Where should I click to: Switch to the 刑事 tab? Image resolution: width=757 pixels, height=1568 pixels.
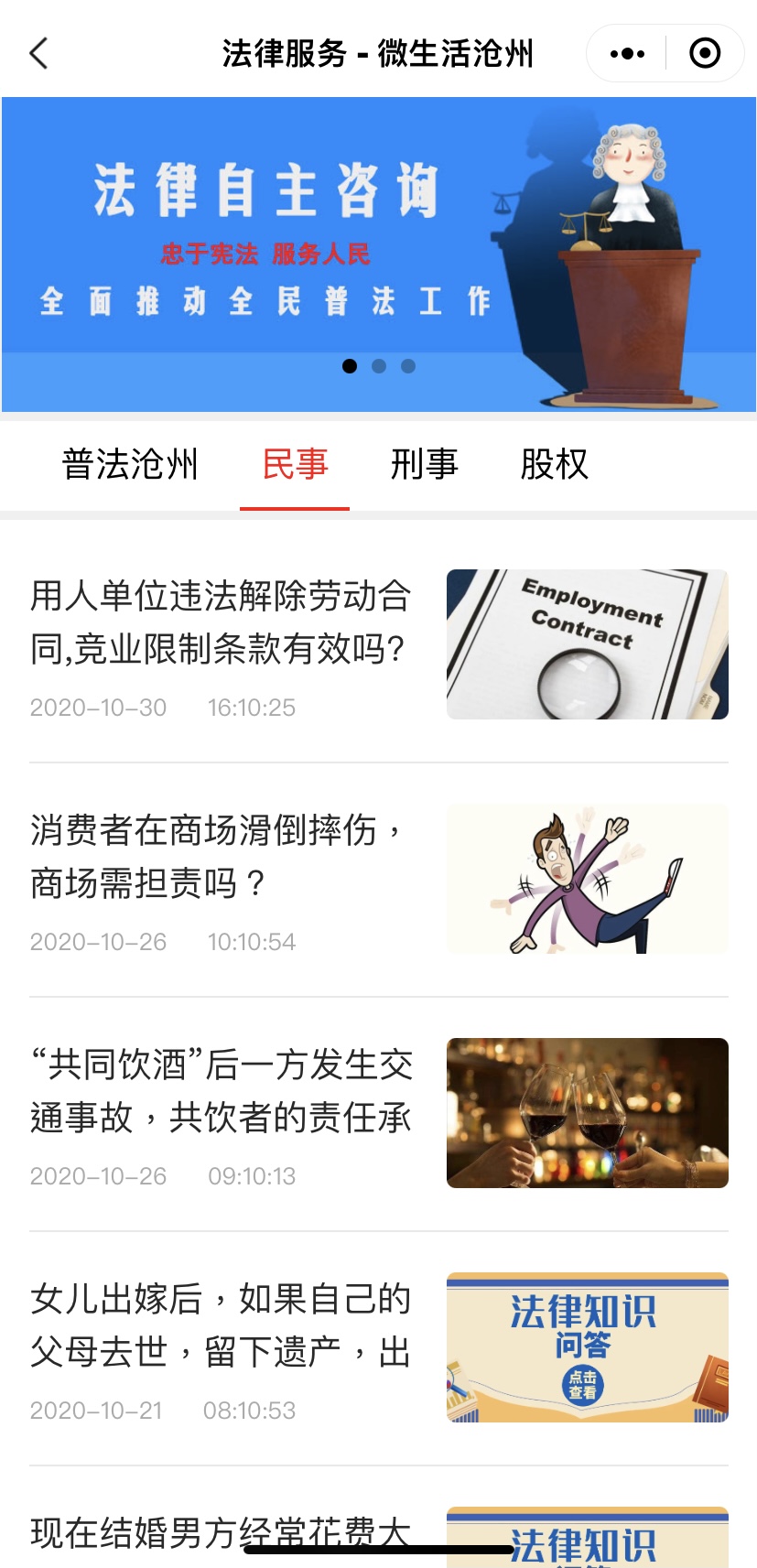click(424, 464)
